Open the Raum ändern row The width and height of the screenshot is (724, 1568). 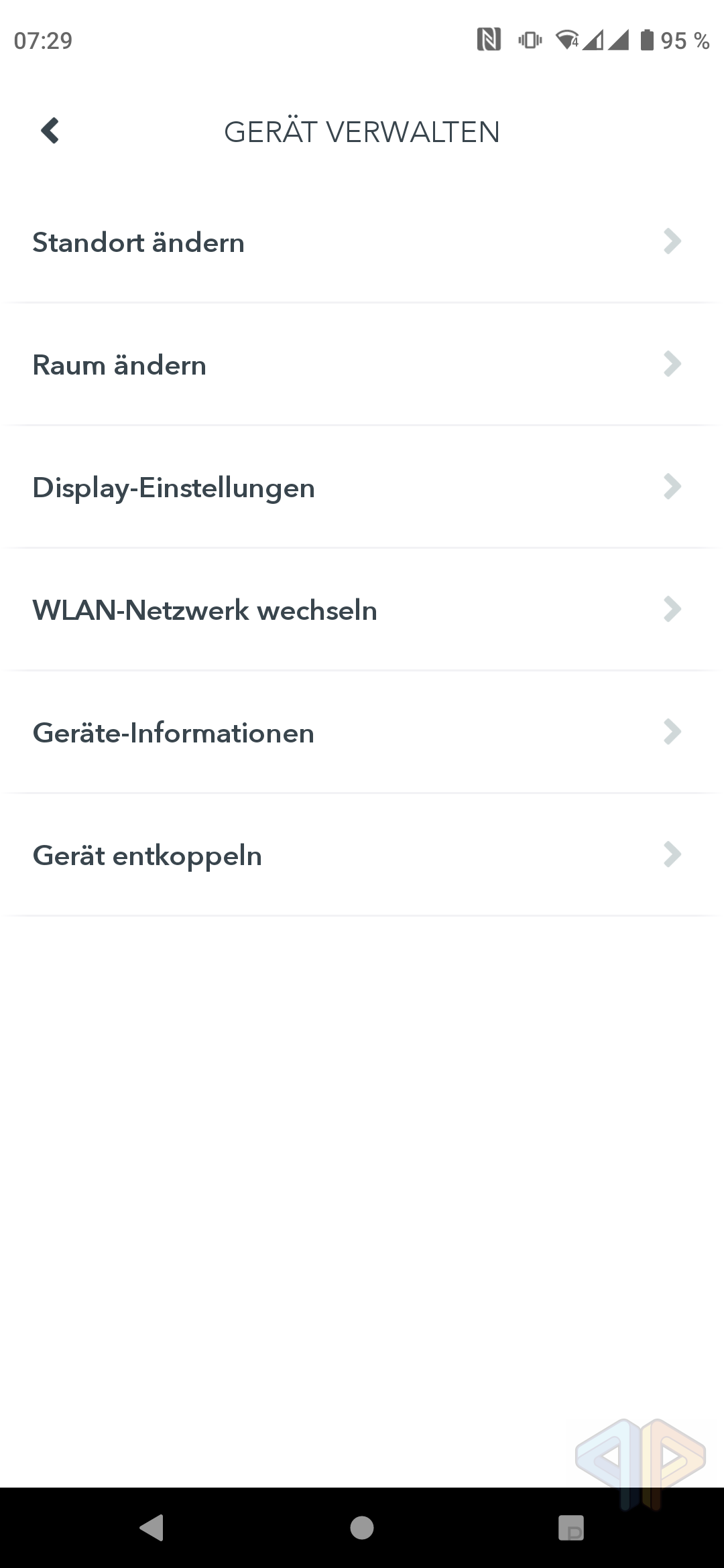tap(362, 365)
